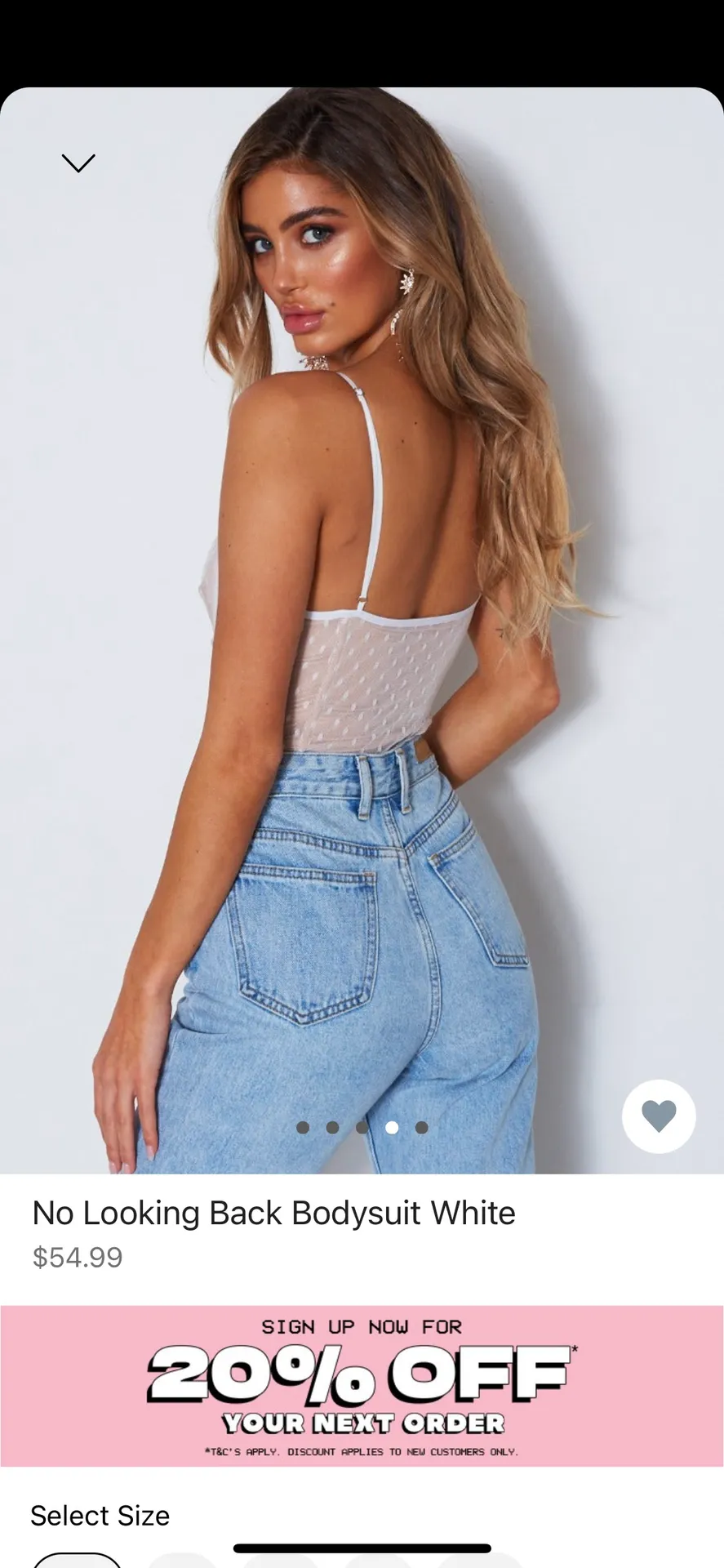The width and height of the screenshot is (724, 1568).
Task: Jump to the last product photo dot
Action: tap(421, 1128)
